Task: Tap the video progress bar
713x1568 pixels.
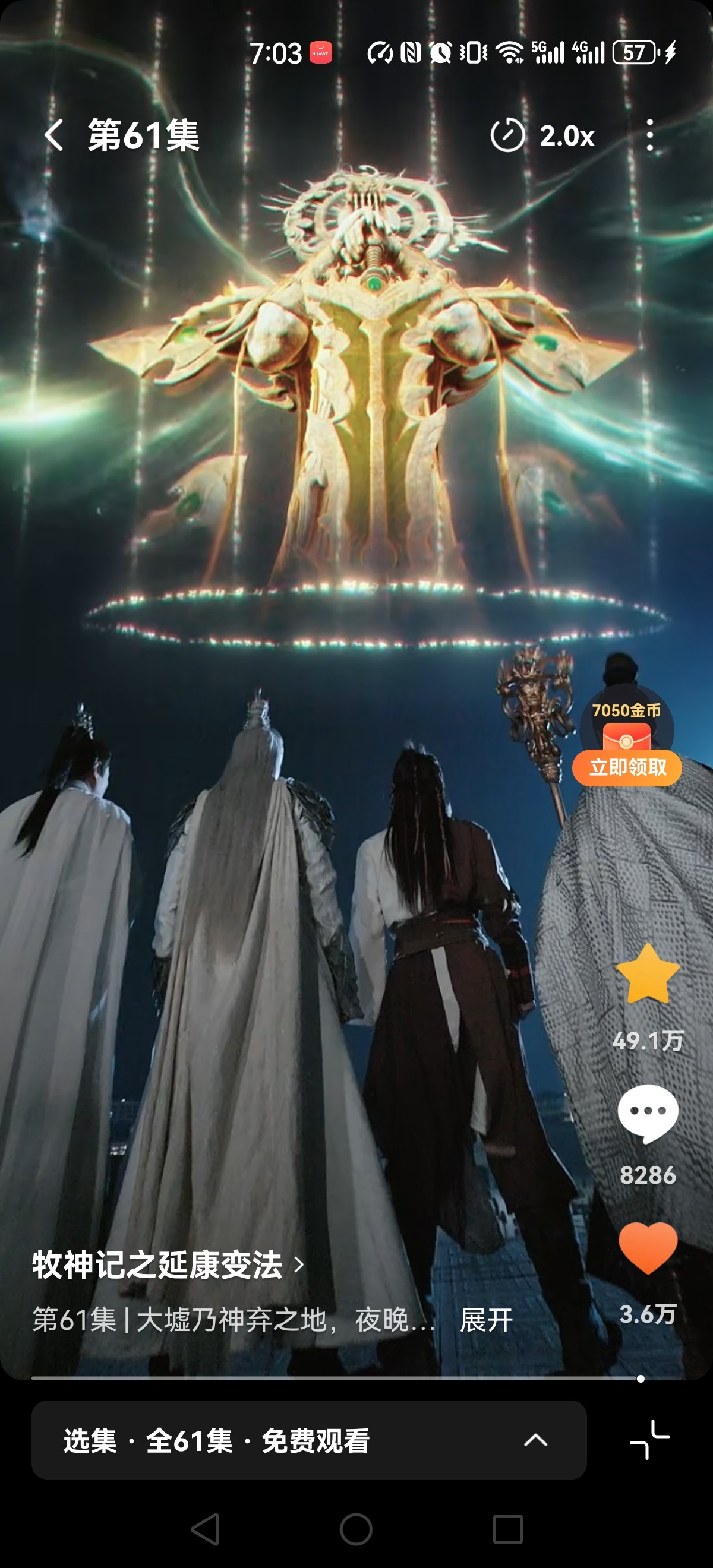Action: click(x=335, y=1379)
